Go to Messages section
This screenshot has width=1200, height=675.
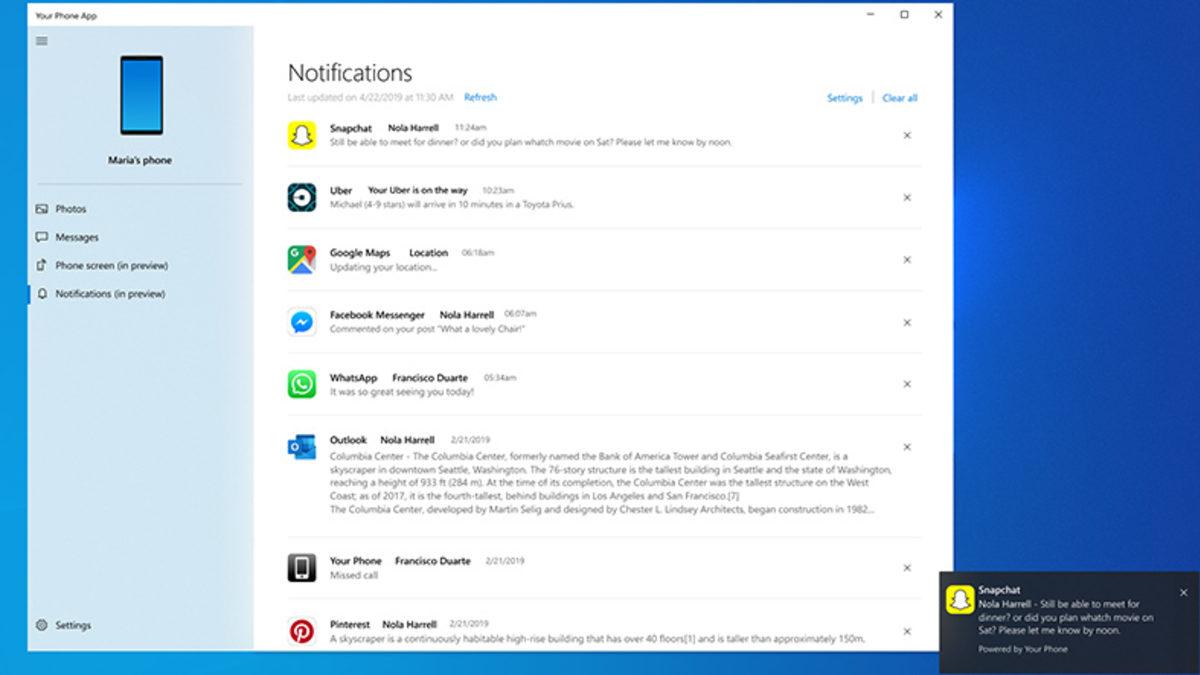point(76,237)
